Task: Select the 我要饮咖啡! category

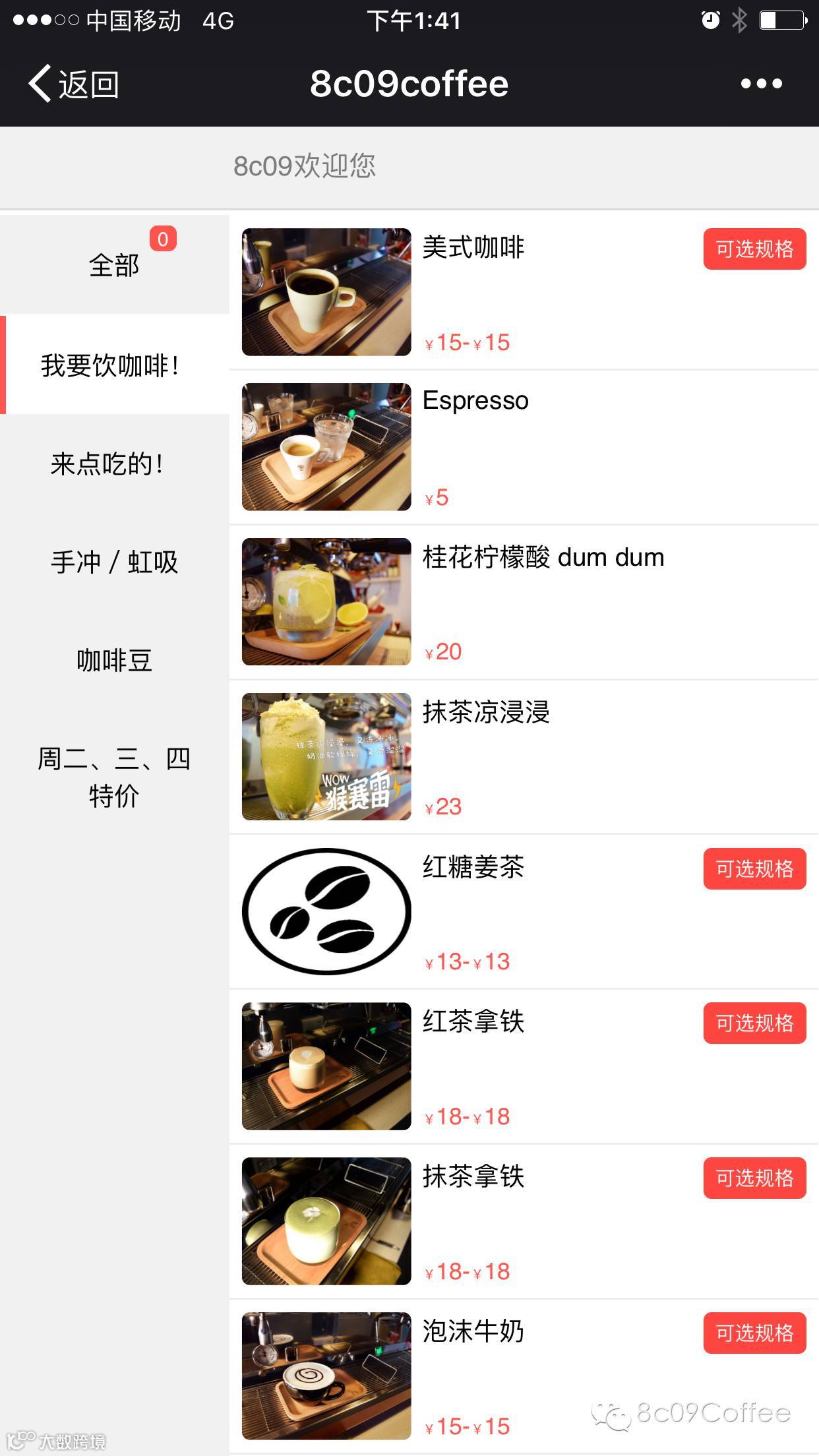Action: pyautogui.click(x=111, y=365)
